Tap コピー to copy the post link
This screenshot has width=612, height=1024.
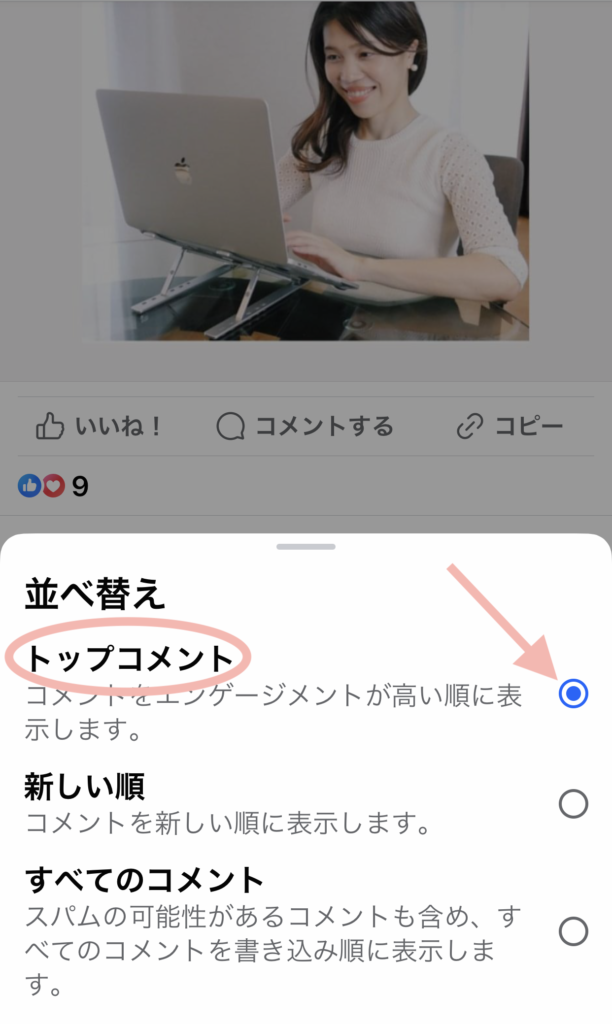pos(510,427)
